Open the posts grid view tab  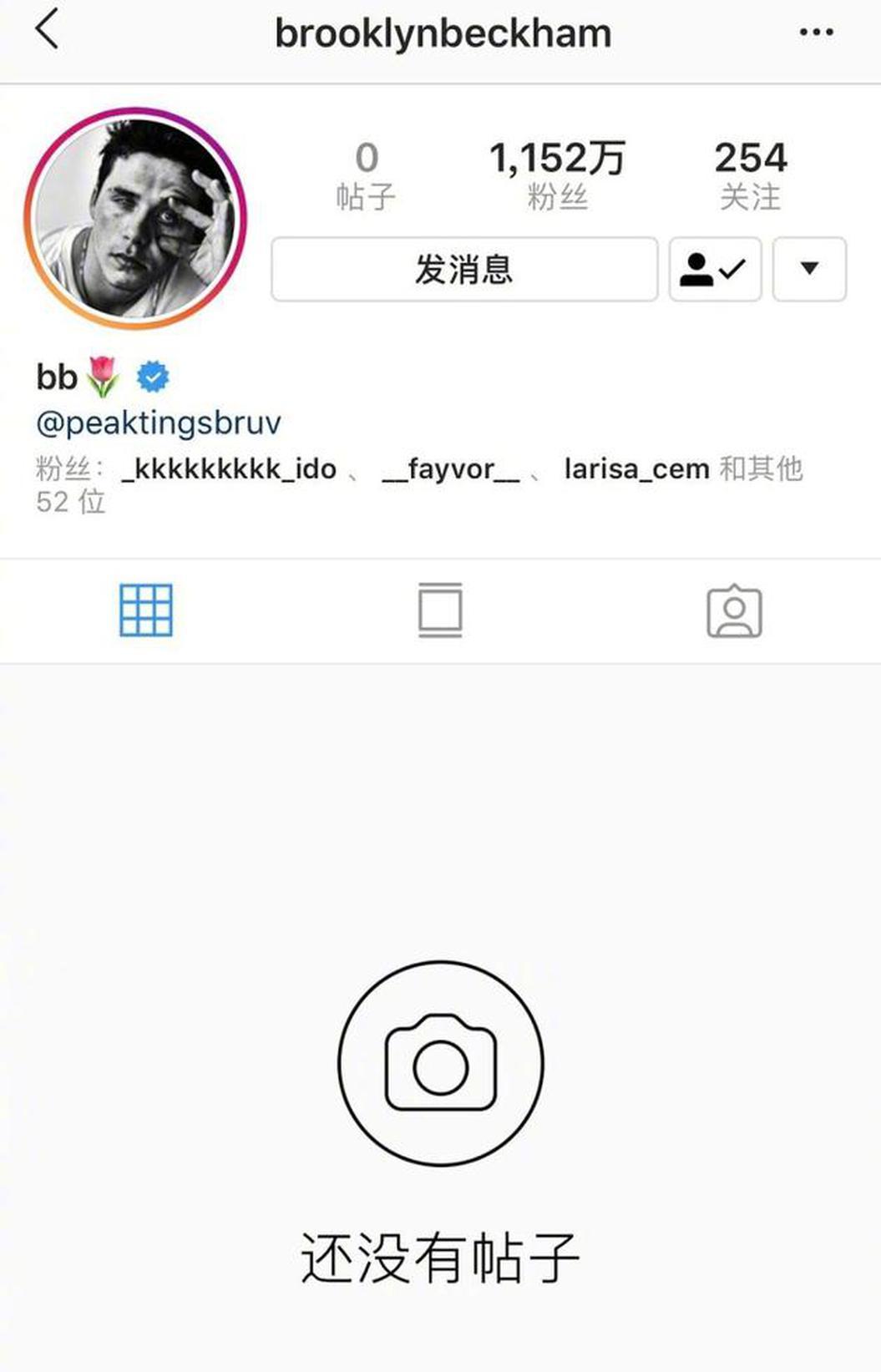(145, 611)
